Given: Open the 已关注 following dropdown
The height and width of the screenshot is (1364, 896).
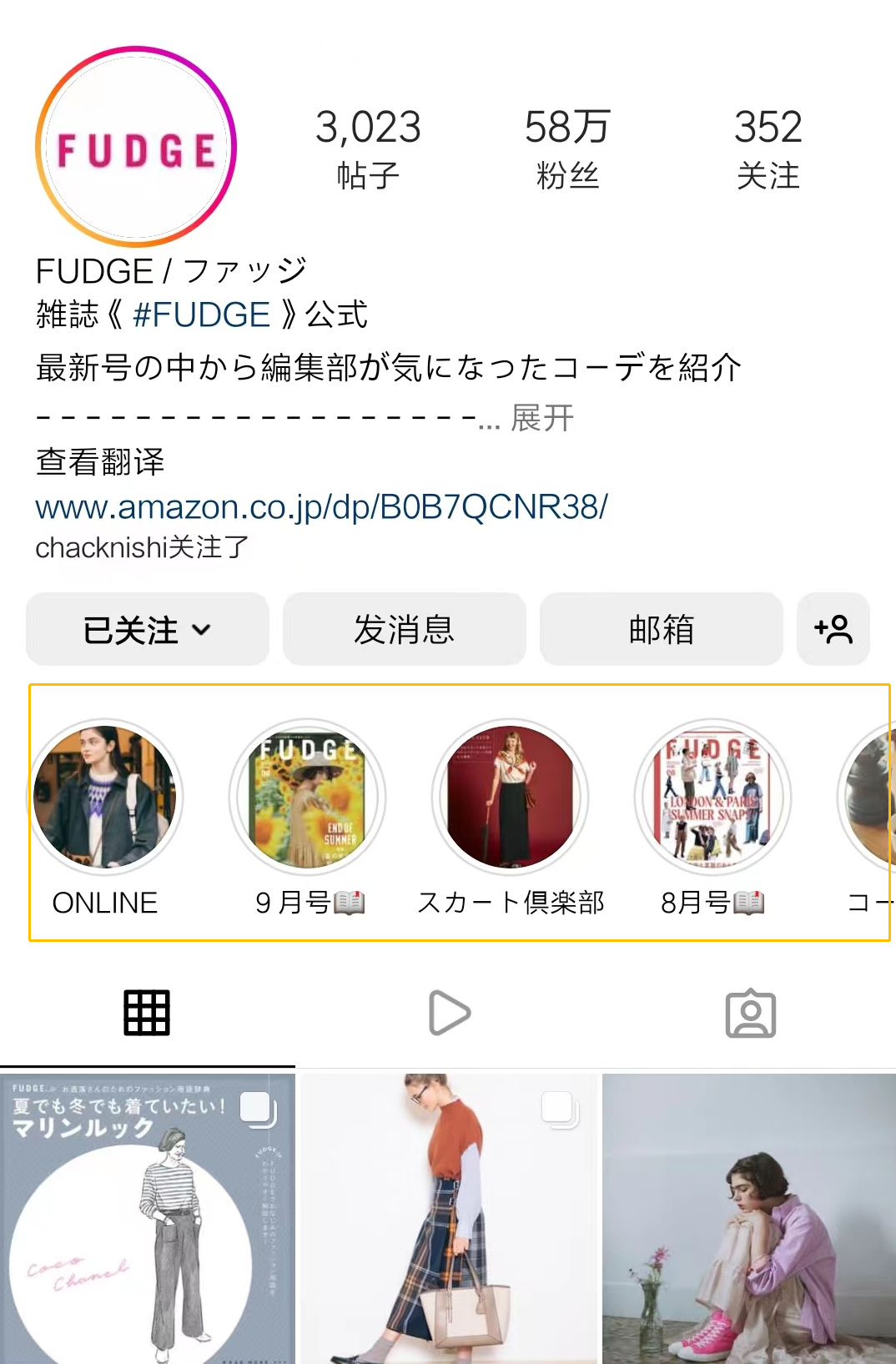Looking at the screenshot, I should [148, 629].
